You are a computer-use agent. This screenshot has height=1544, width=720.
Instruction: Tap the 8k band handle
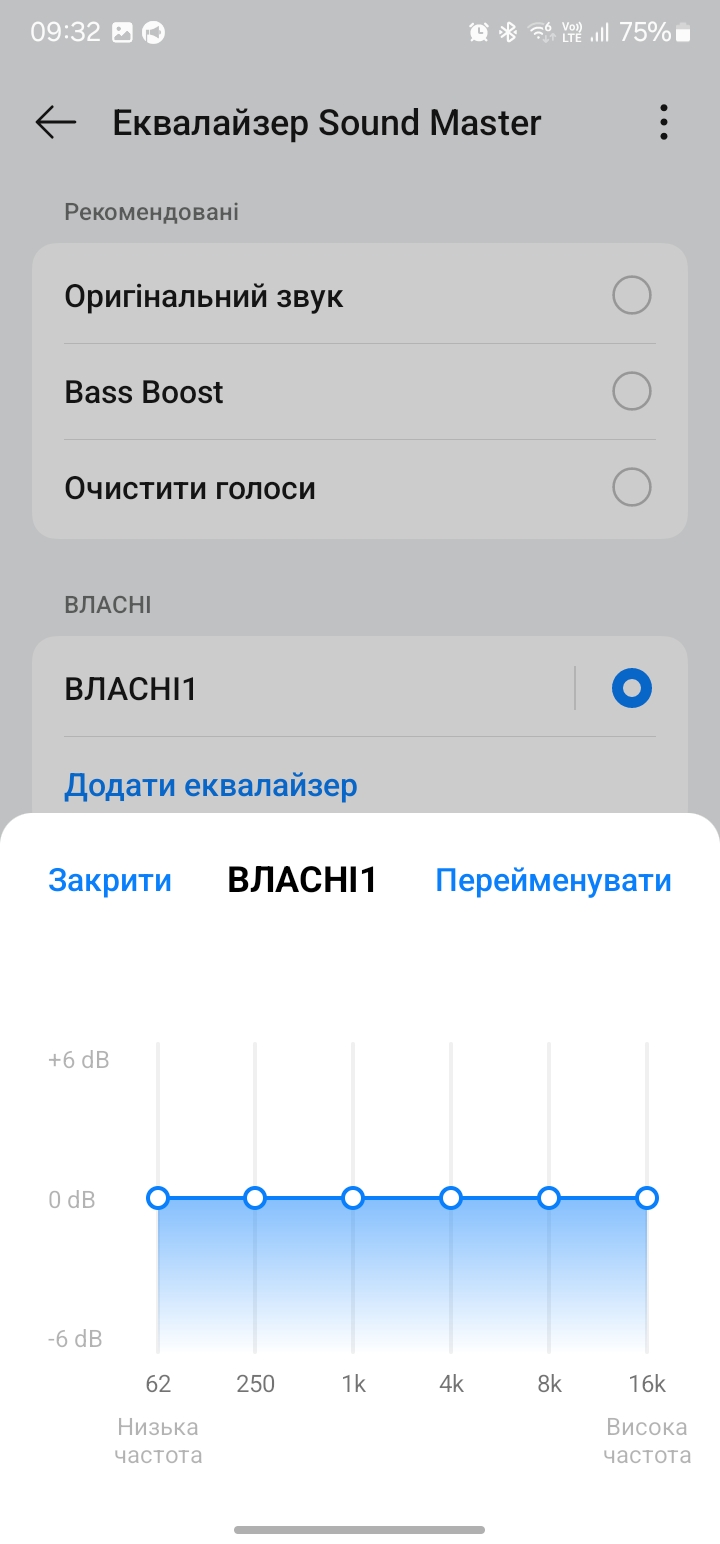548,1198
